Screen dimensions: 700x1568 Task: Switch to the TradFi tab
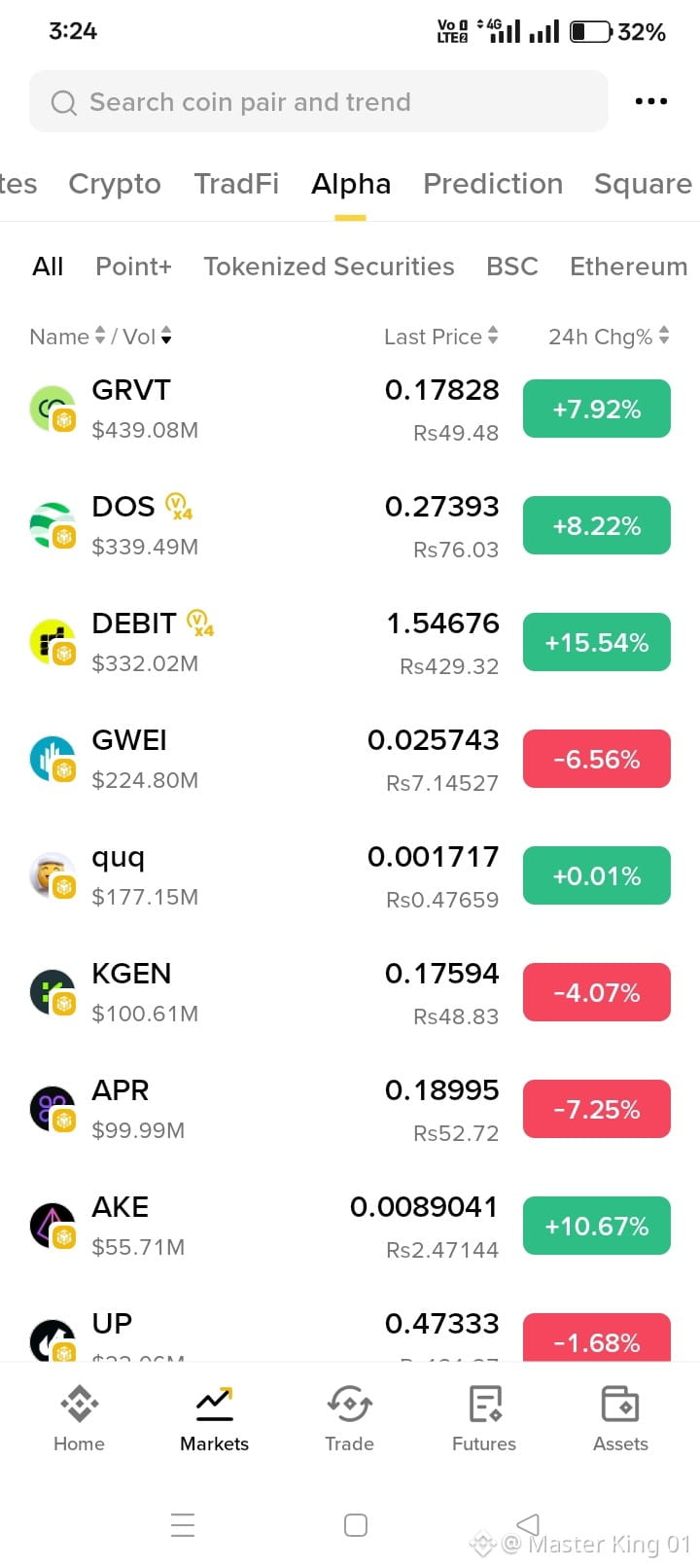[236, 184]
